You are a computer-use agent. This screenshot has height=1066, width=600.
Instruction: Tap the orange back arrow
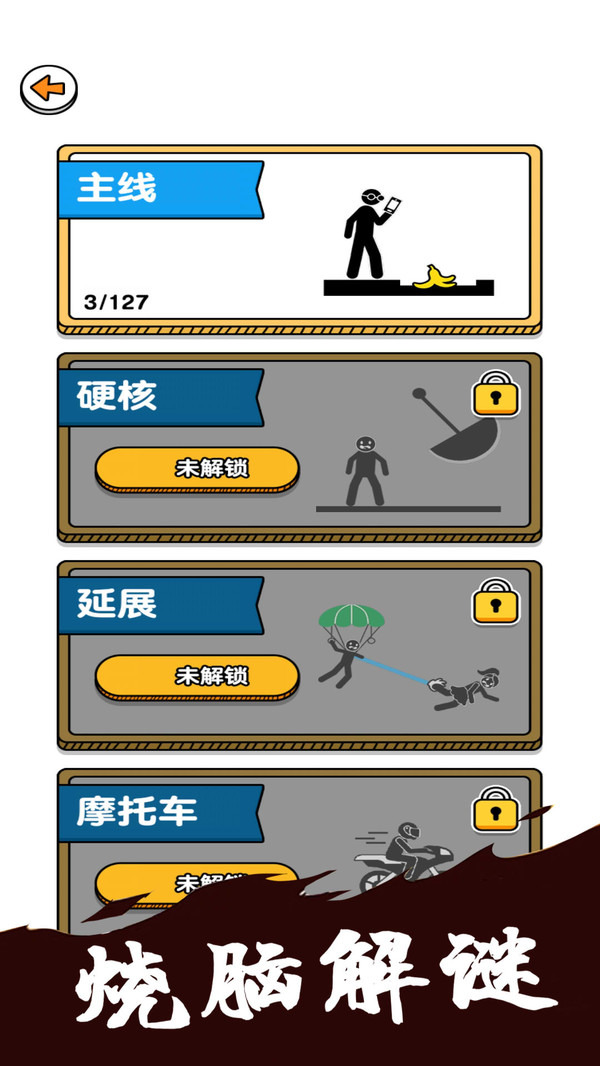point(48,90)
